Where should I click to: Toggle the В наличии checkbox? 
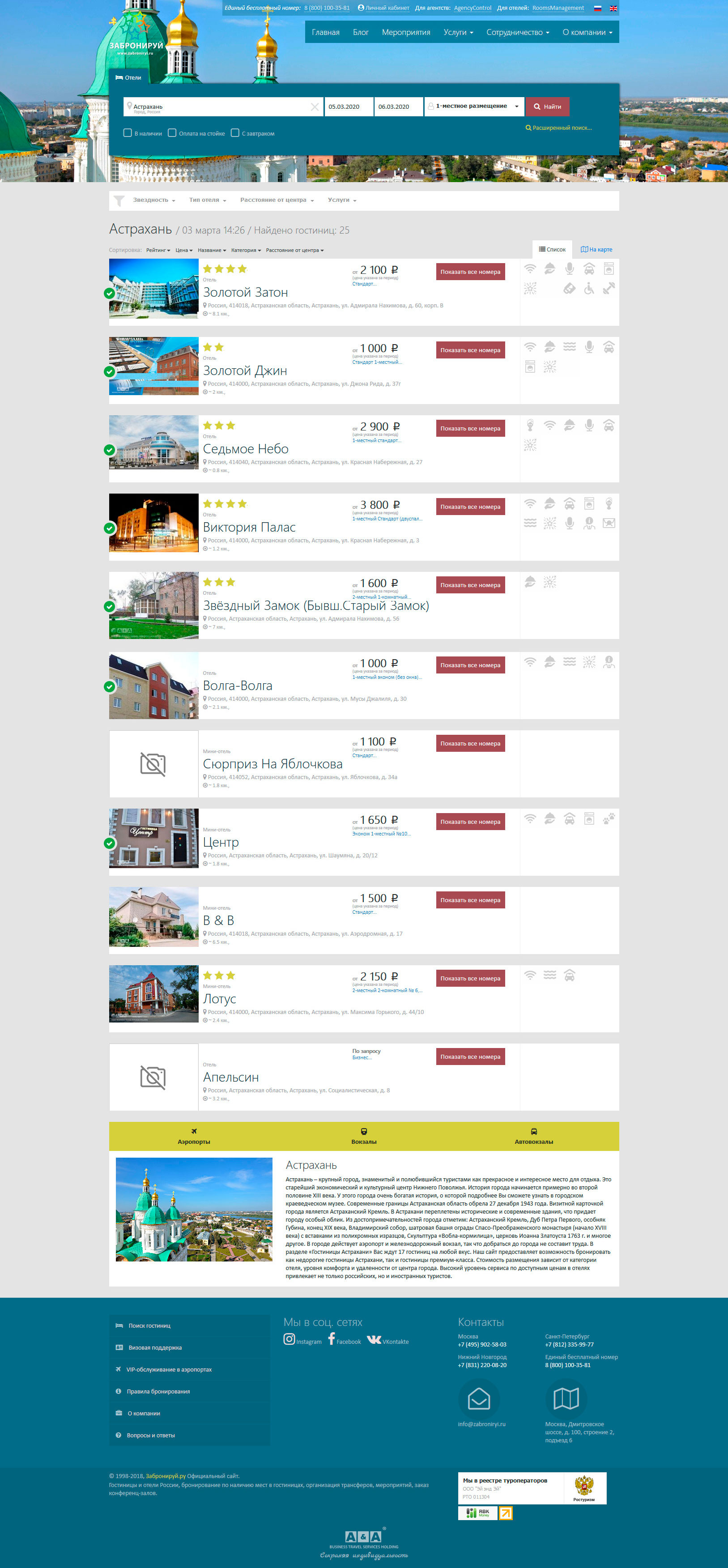click(128, 133)
